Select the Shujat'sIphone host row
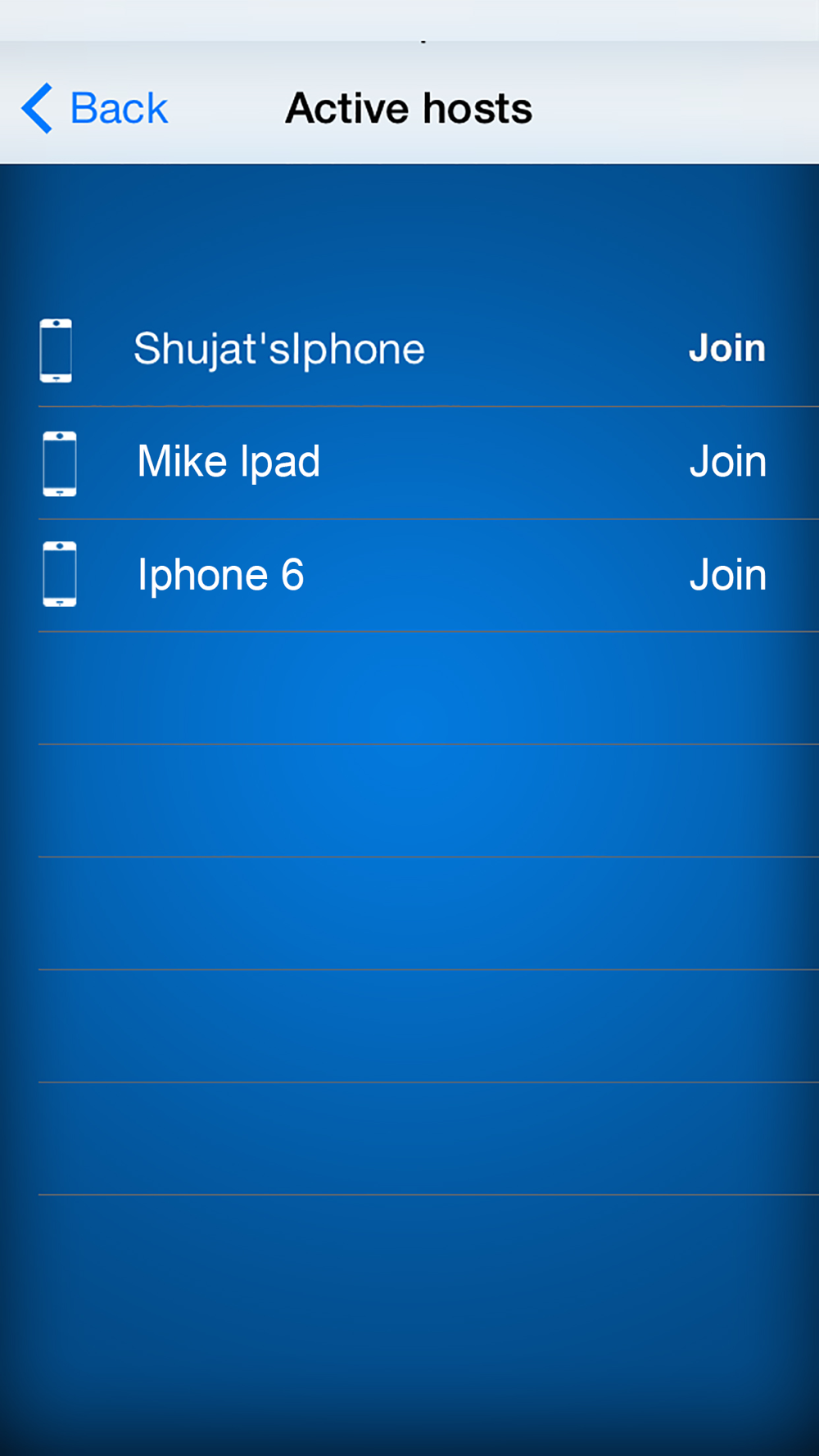Screen dimensions: 819x1456 [x=428, y=350]
